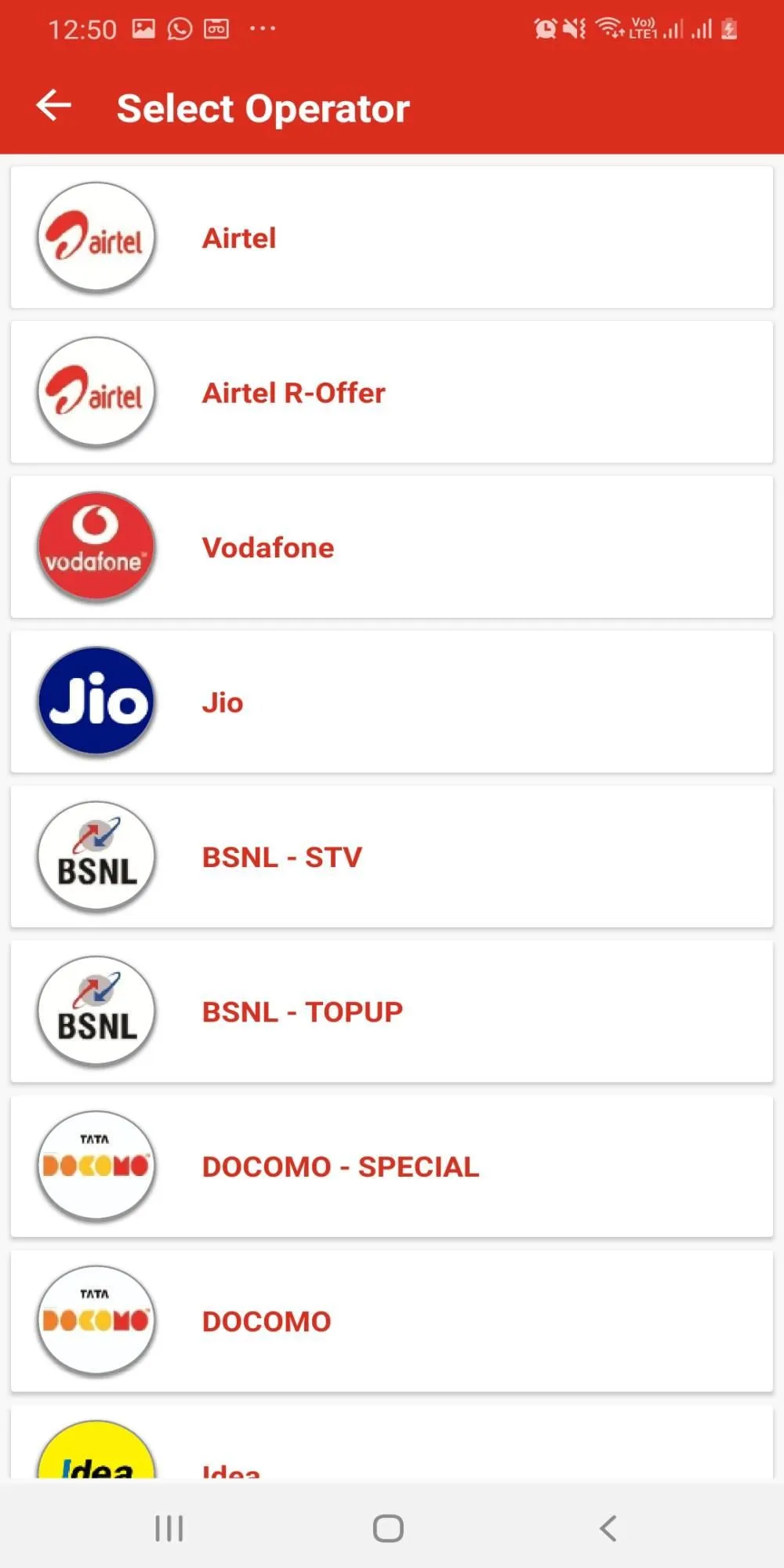
Task: Open the plain DOCOMO operator row
Action: 392,1321
